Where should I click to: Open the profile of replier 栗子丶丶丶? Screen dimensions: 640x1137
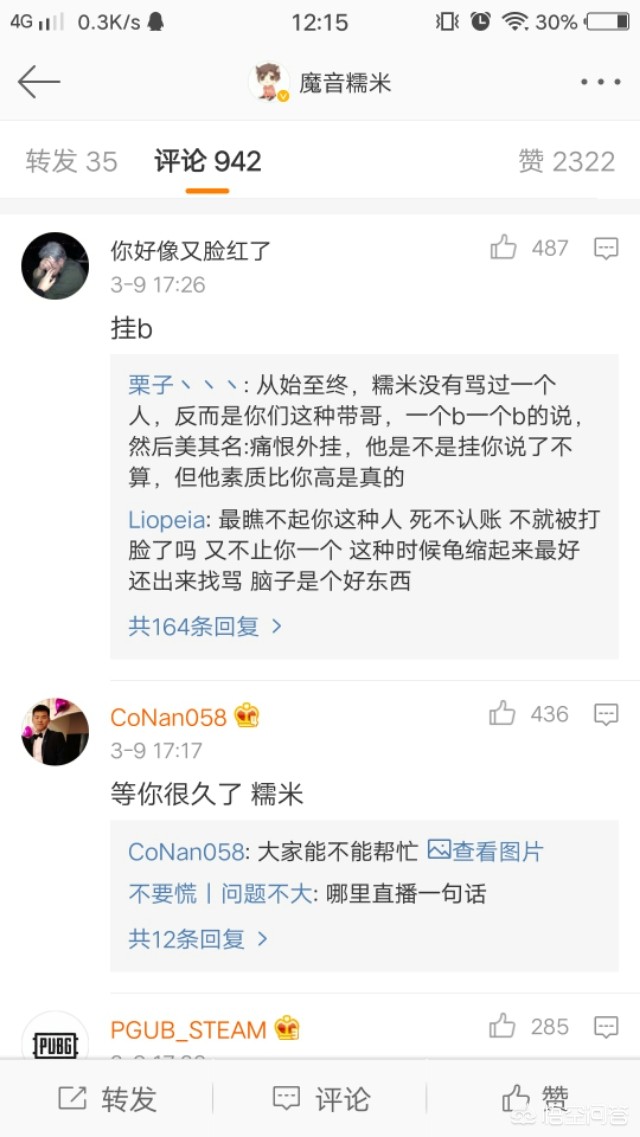tap(184, 384)
